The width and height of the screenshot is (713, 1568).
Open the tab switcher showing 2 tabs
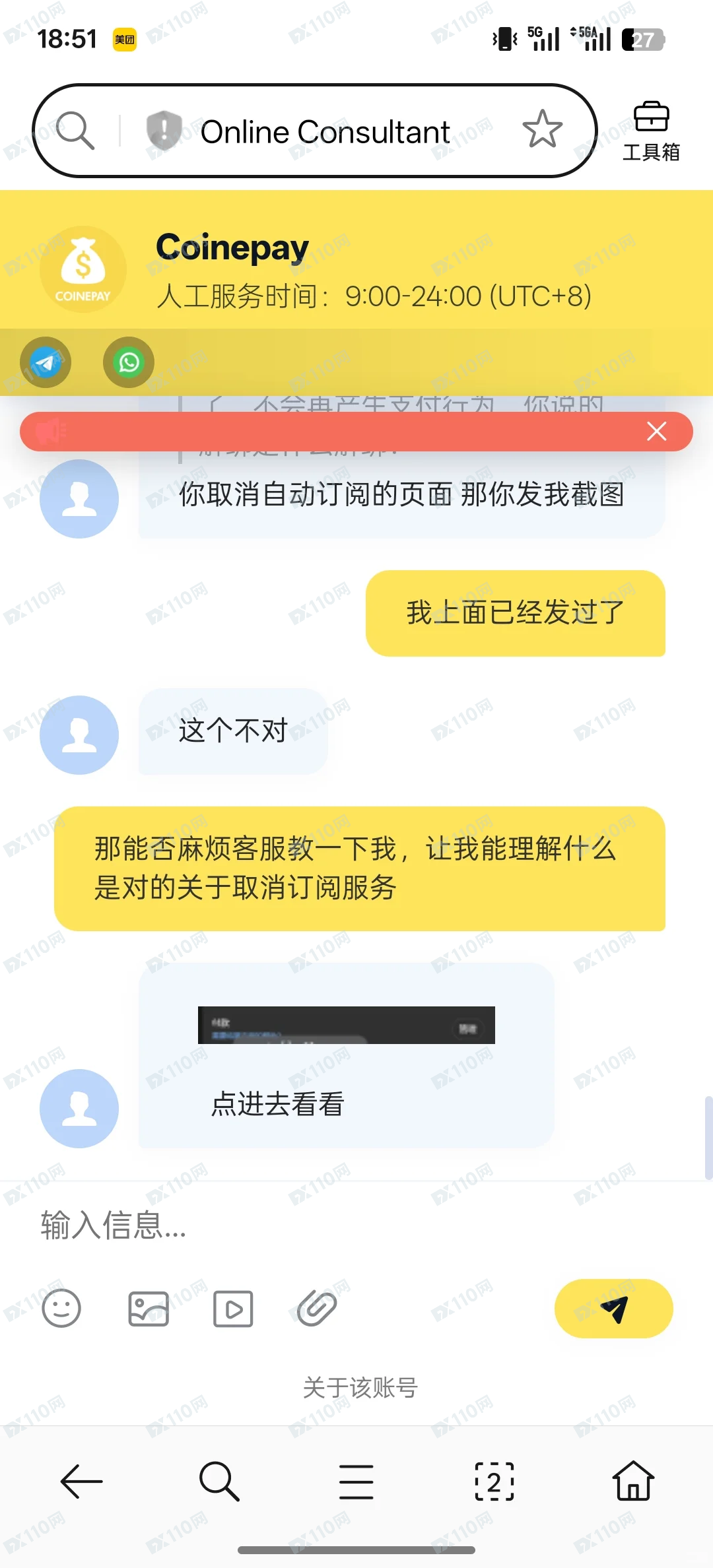(x=494, y=1482)
